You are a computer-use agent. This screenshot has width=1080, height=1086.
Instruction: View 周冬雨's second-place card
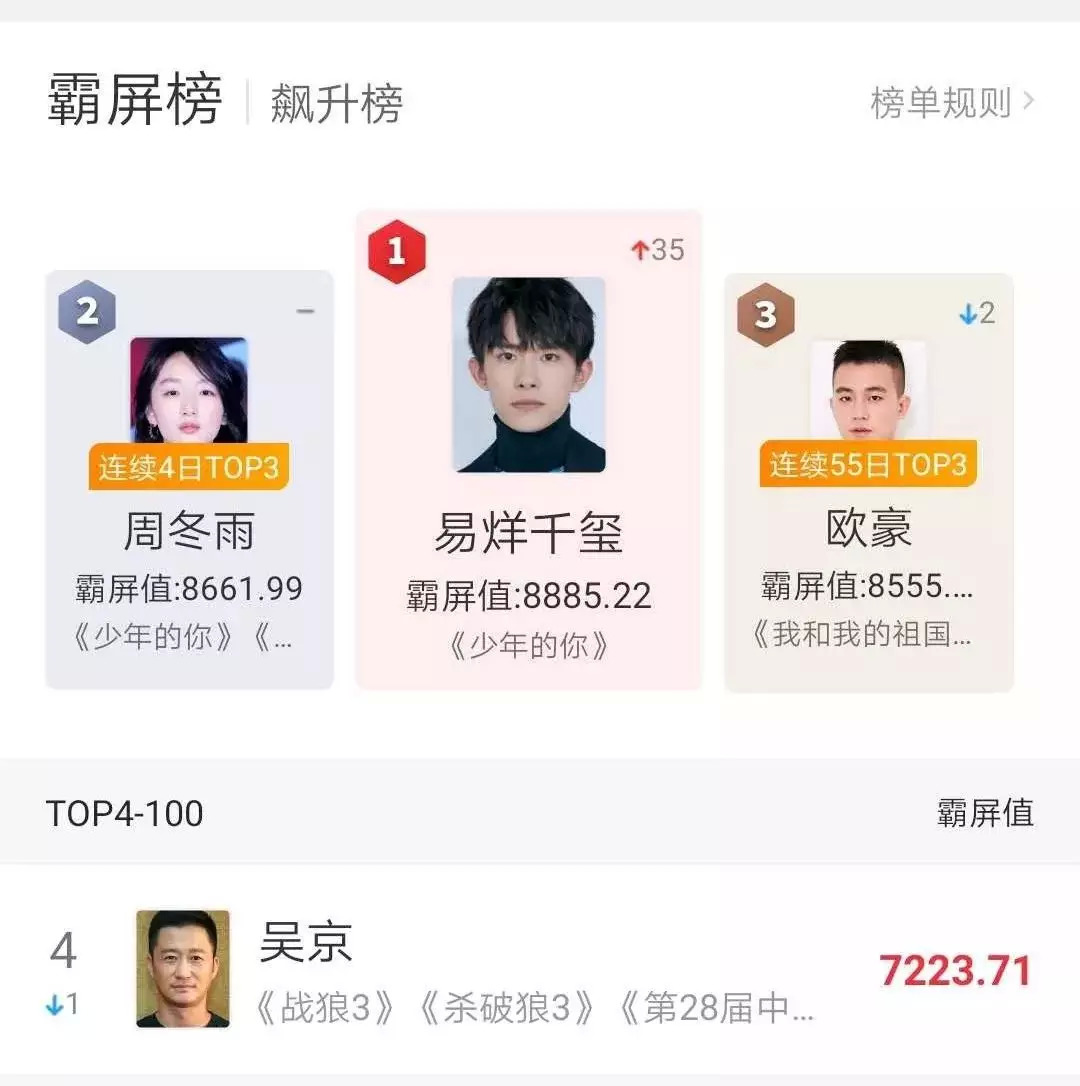point(189,480)
